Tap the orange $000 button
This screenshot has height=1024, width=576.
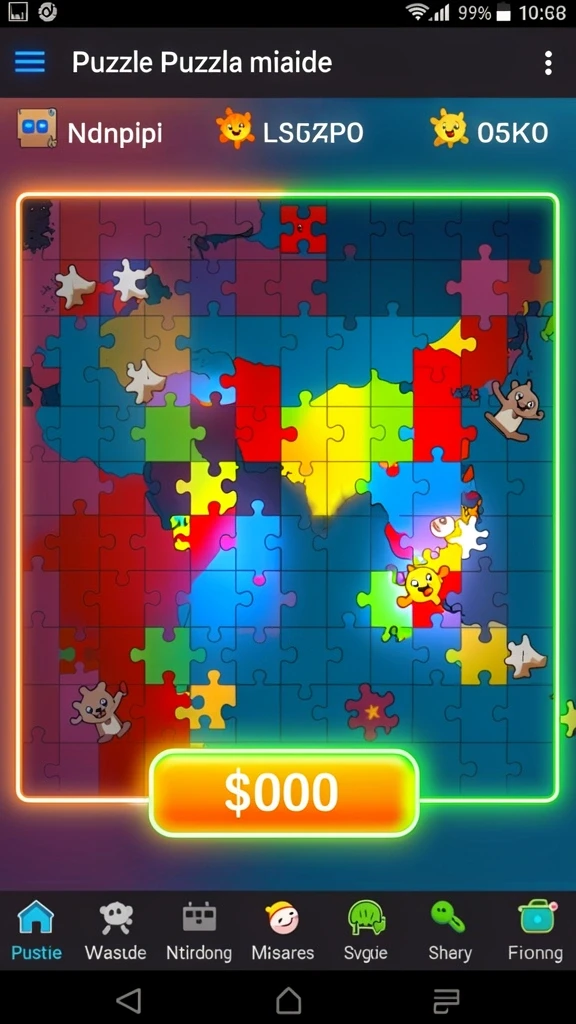tap(283, 793)
